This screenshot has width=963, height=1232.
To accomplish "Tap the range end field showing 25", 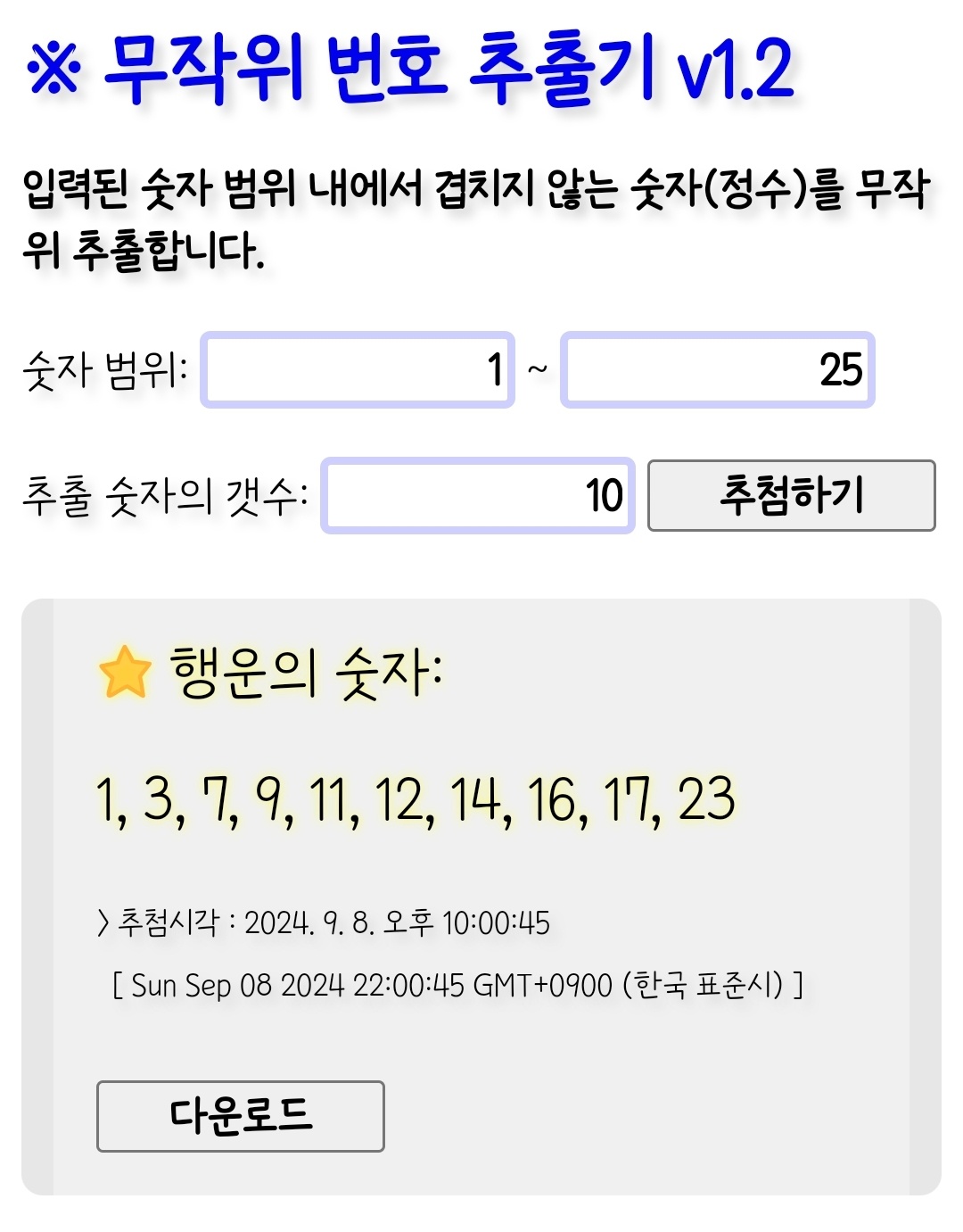I will 718,370.
